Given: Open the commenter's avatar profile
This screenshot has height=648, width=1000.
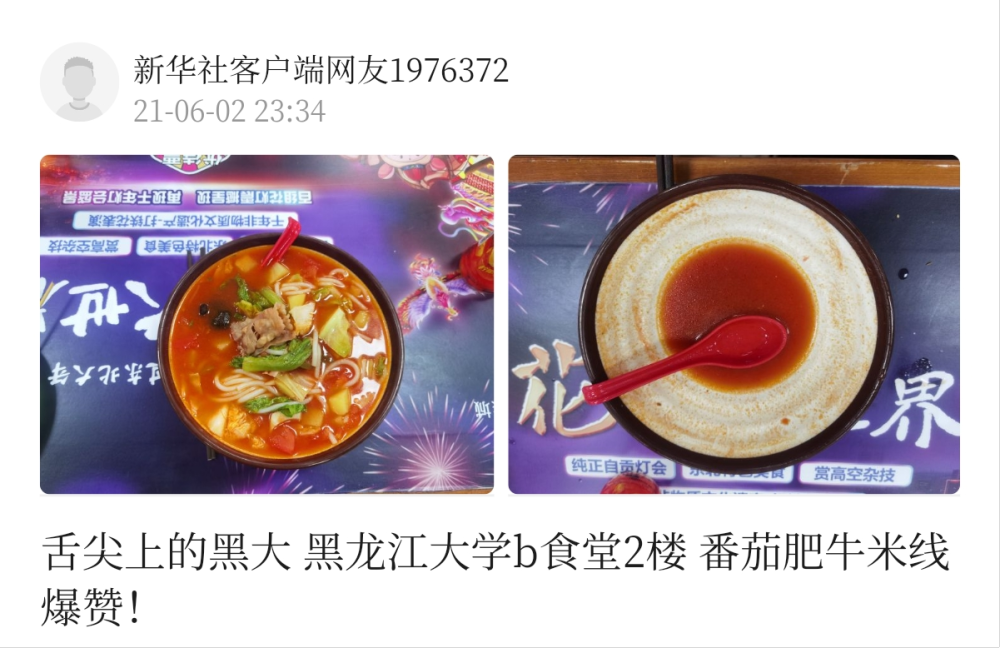Looking at the screenshot, I should coord(79,82).
